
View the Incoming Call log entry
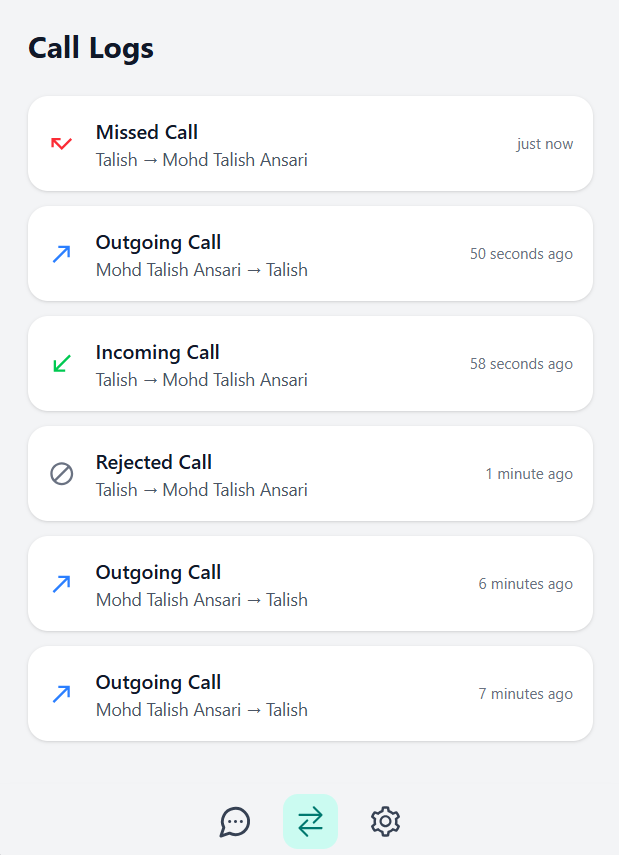[310, 364]
